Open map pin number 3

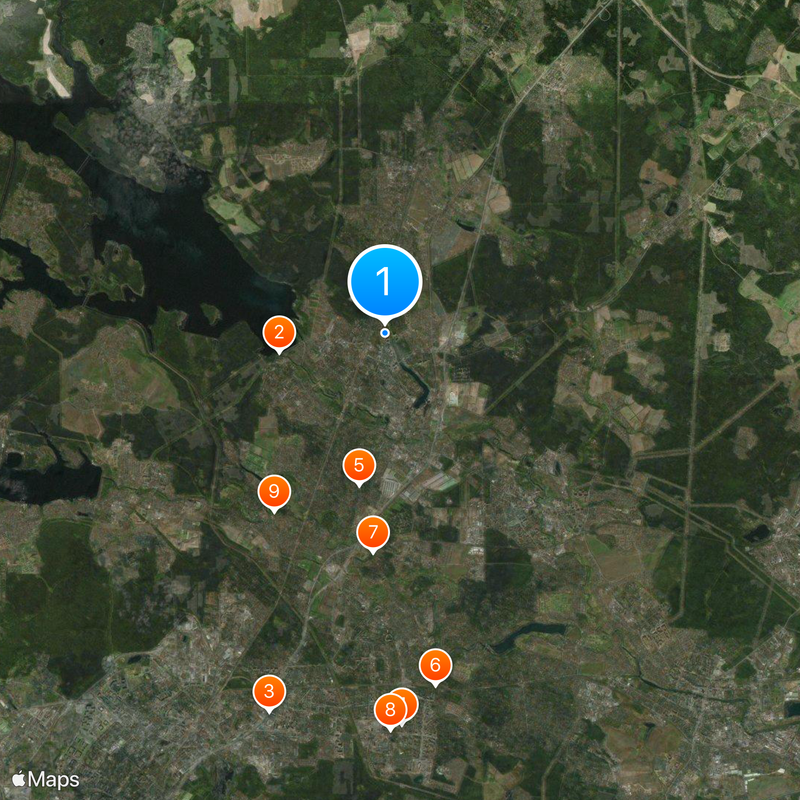(x=268, y=691)
